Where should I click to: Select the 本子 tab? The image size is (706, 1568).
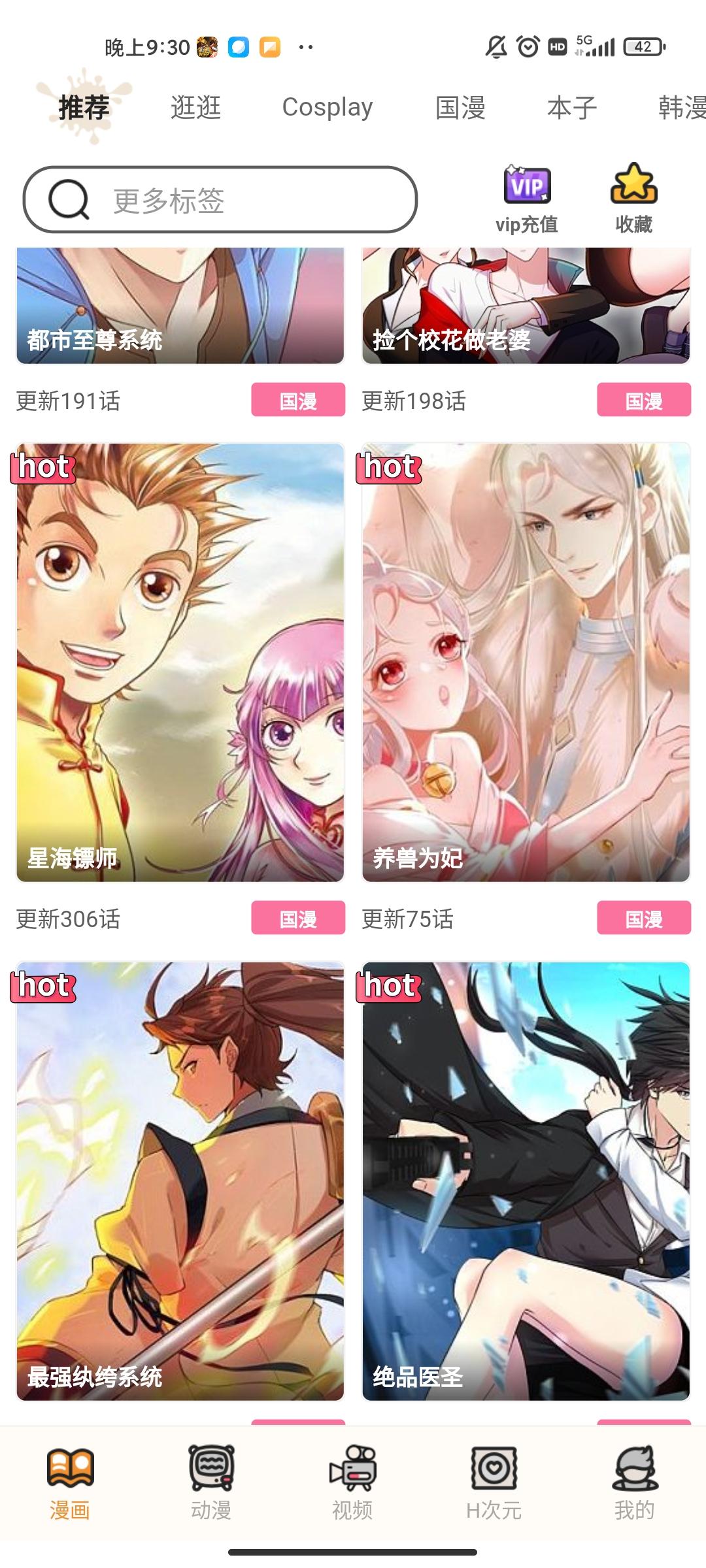[572, 107]
